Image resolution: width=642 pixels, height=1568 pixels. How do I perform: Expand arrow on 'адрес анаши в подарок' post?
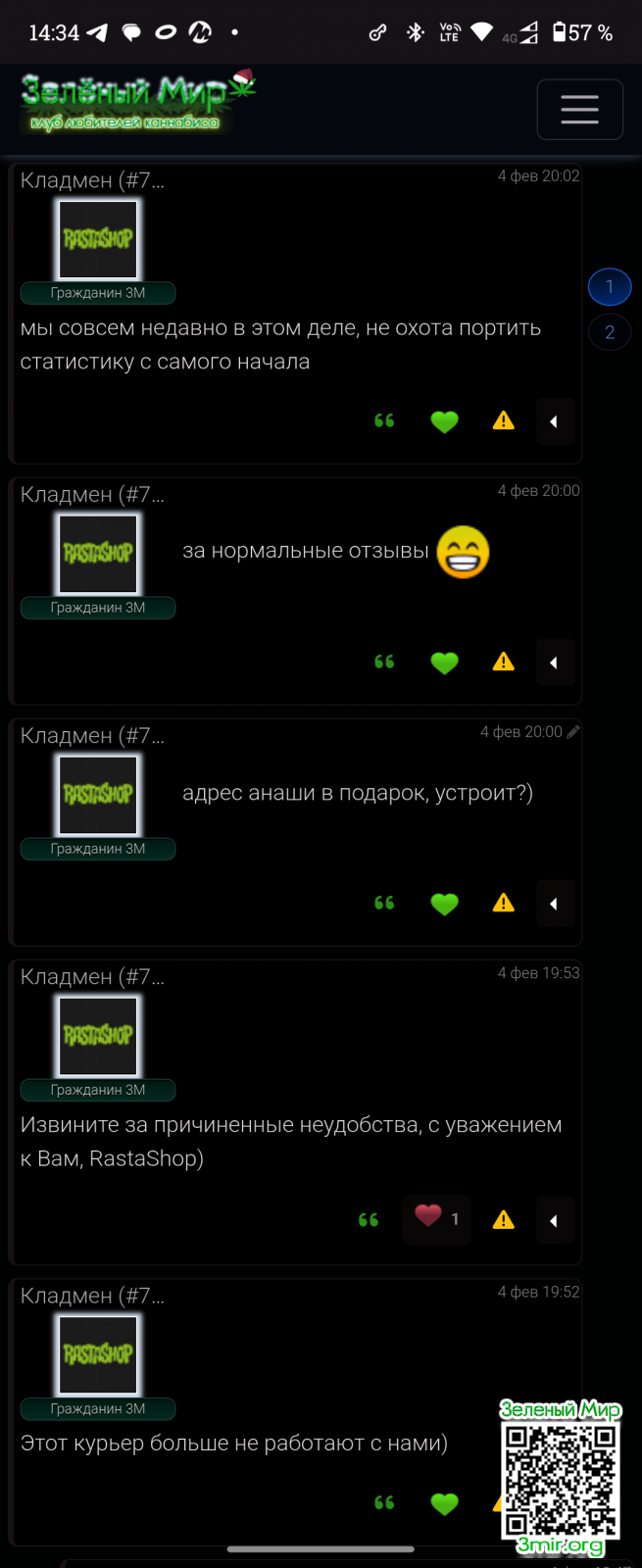(x=554, y=904)
